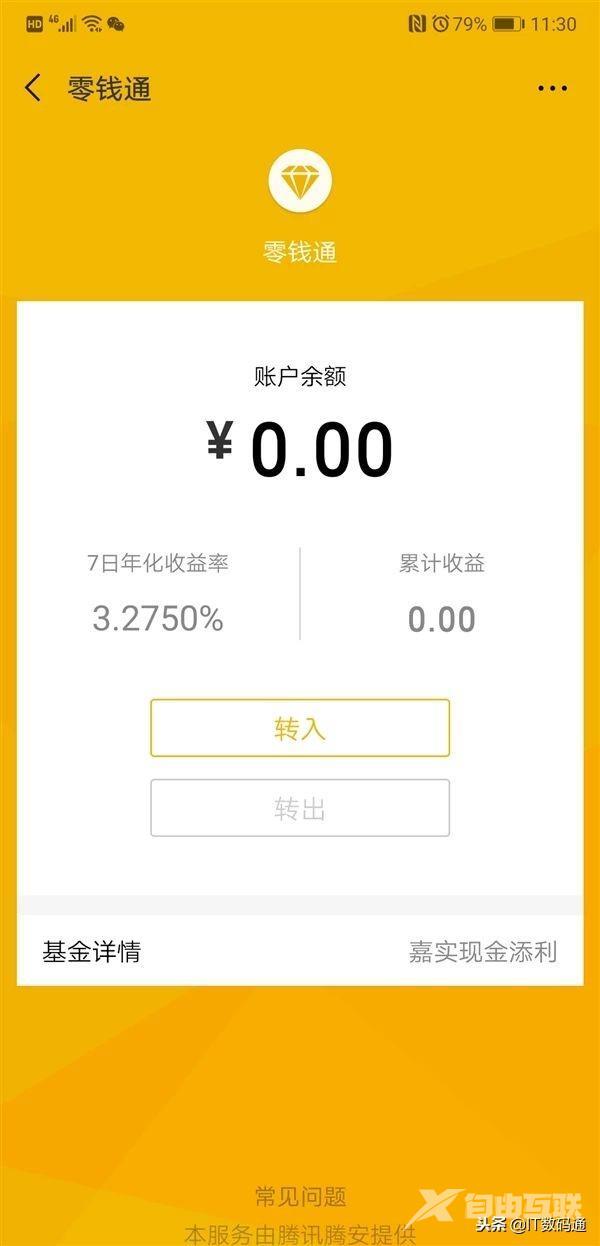Go back from the 零钱通 page

[33, 88]
